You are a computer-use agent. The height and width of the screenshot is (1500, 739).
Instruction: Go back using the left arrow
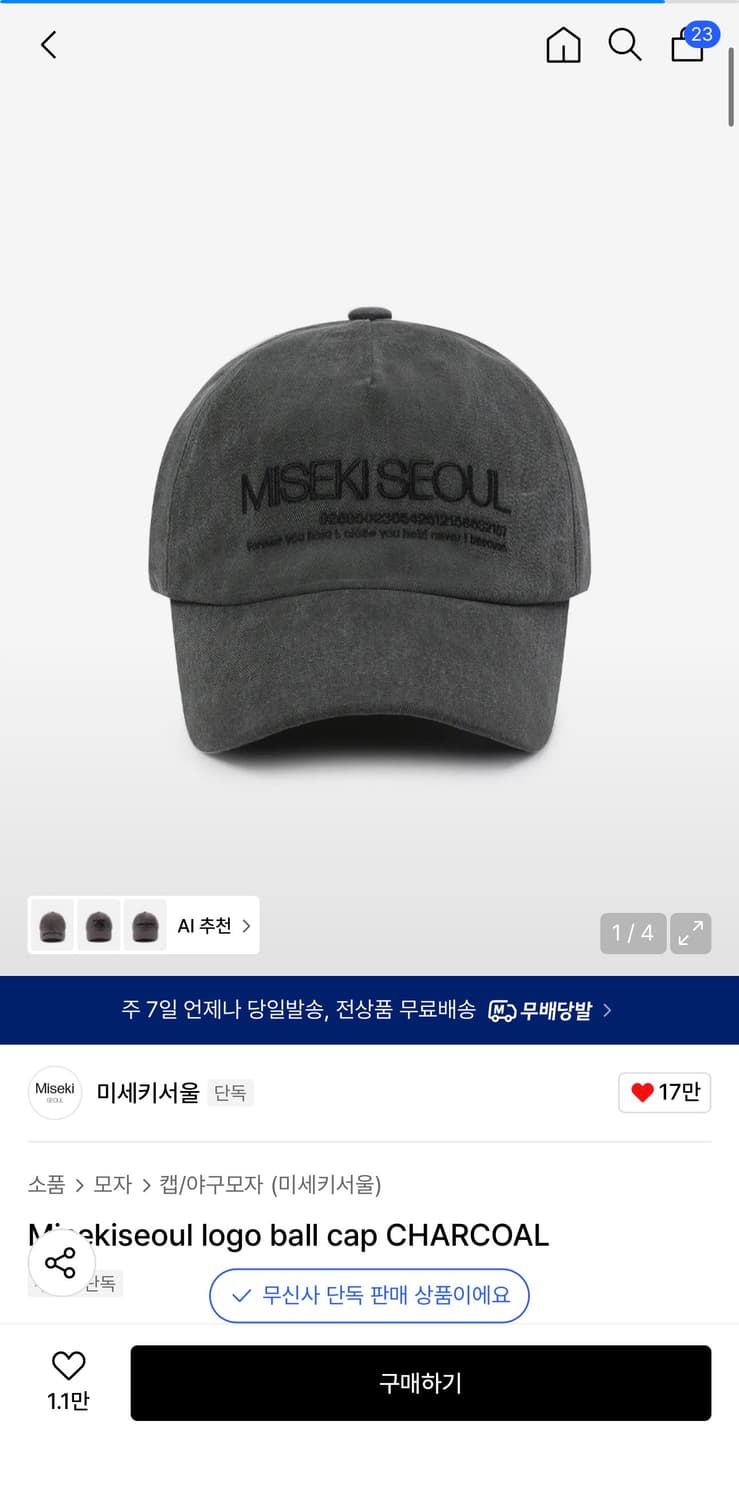point(48,45)
